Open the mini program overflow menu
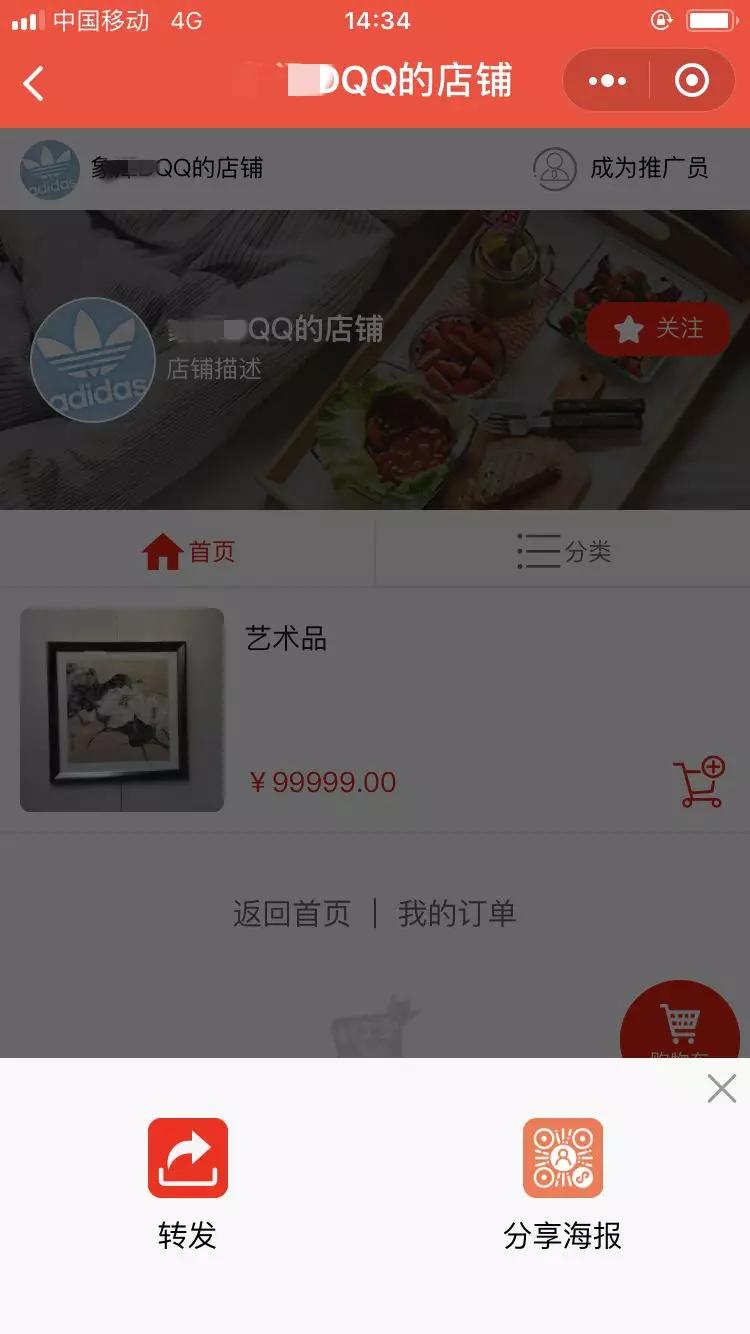Image resolution: width=750 pixels, height=1334 pixels. (x=607, y=81)
